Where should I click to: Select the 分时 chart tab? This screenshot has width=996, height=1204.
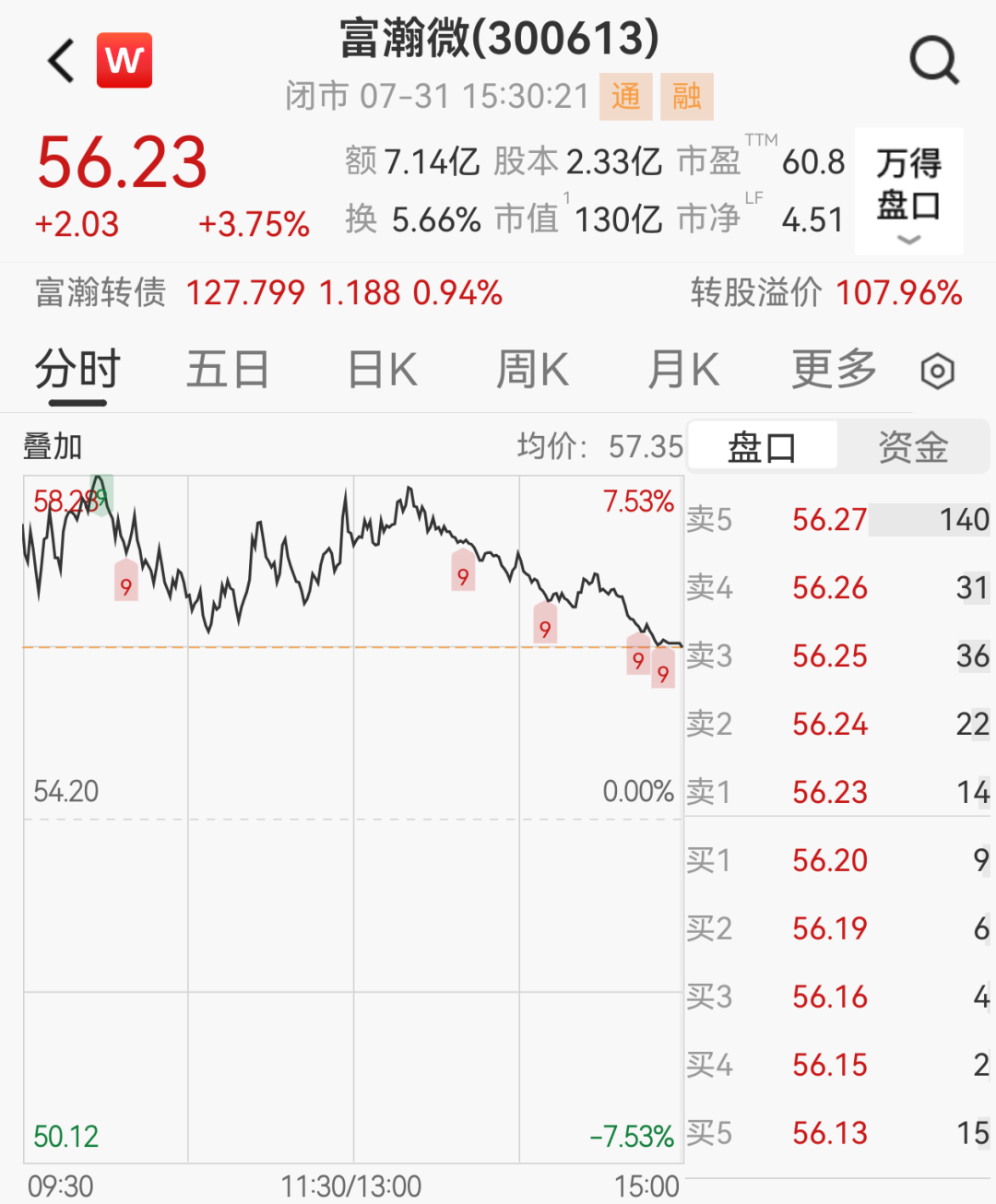(77, 371)
